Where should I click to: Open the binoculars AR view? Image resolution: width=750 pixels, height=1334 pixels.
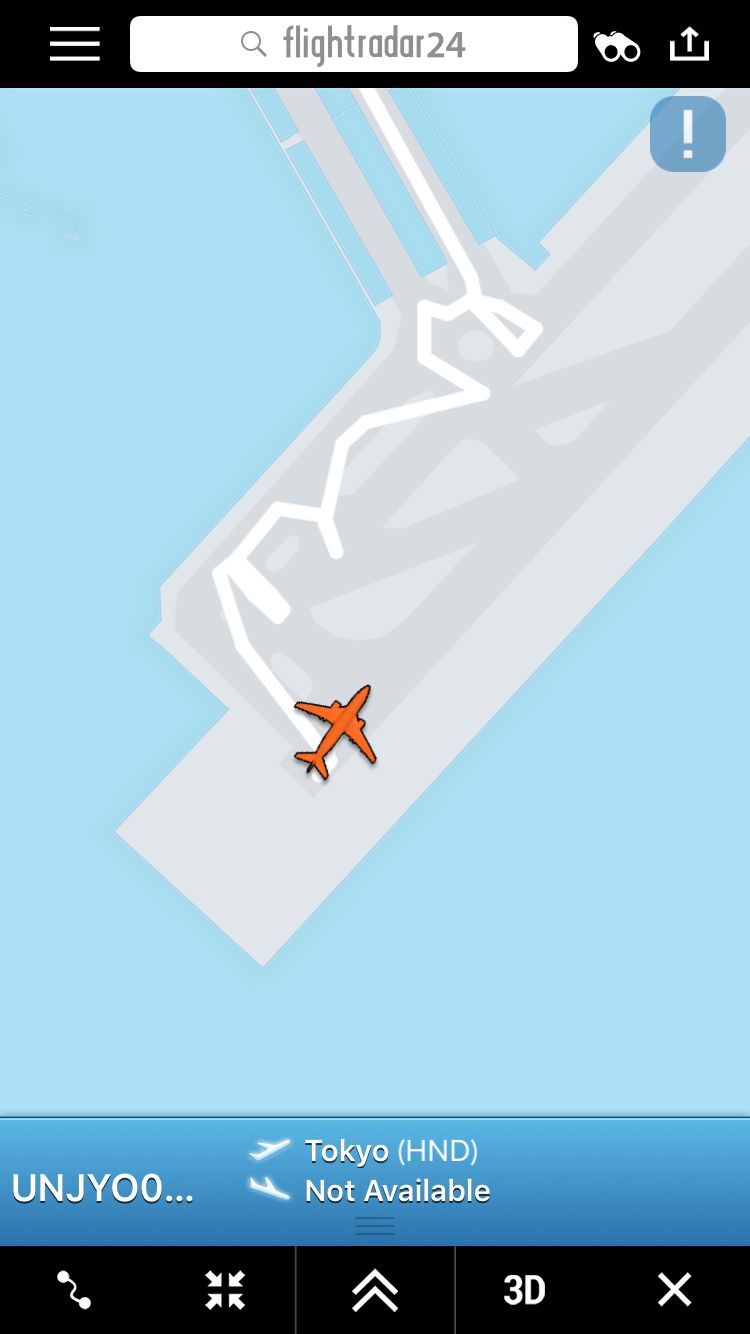617,46
